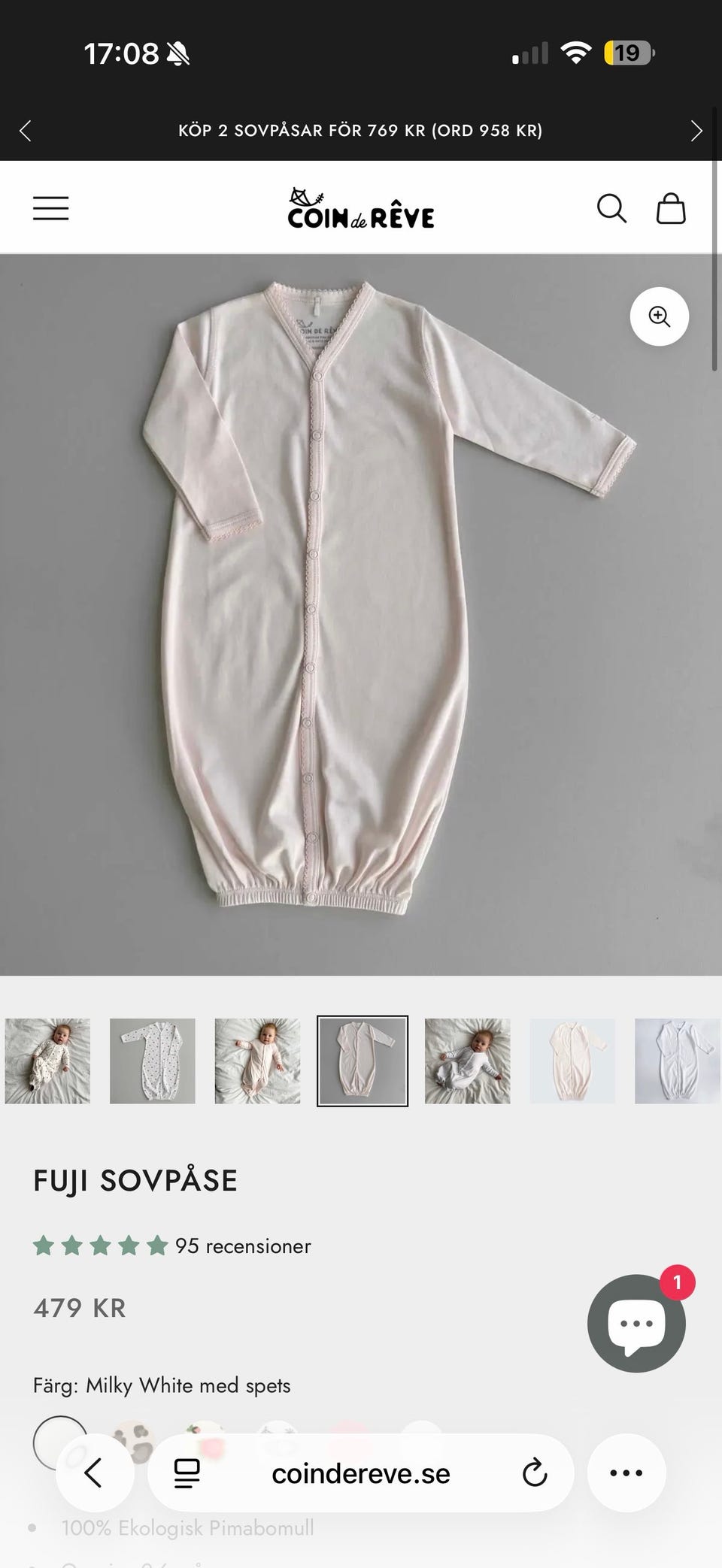Screen dimensions: 722x1568
Task: Open the hamburger navigation menu
Action: point(50,208)
